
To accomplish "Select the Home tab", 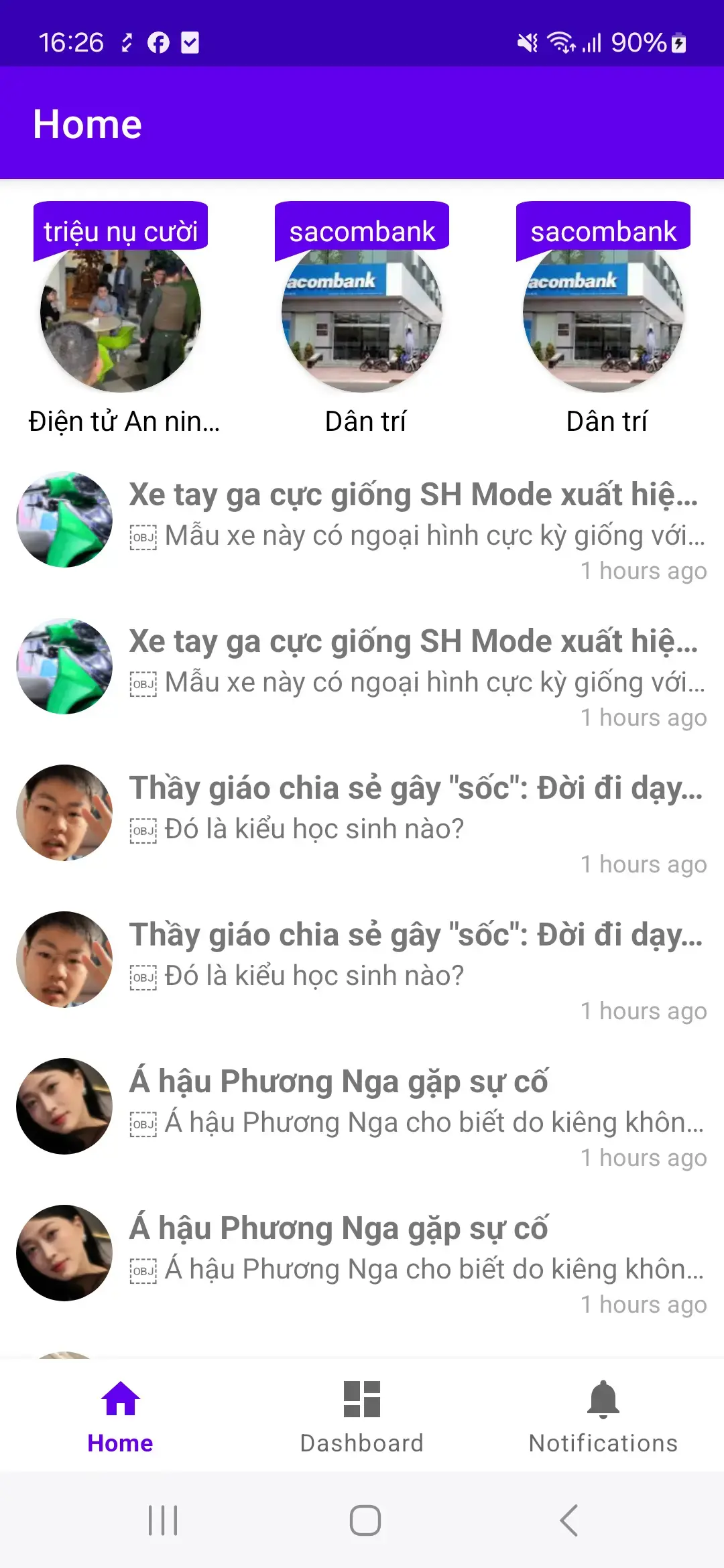I will 121,1416.
